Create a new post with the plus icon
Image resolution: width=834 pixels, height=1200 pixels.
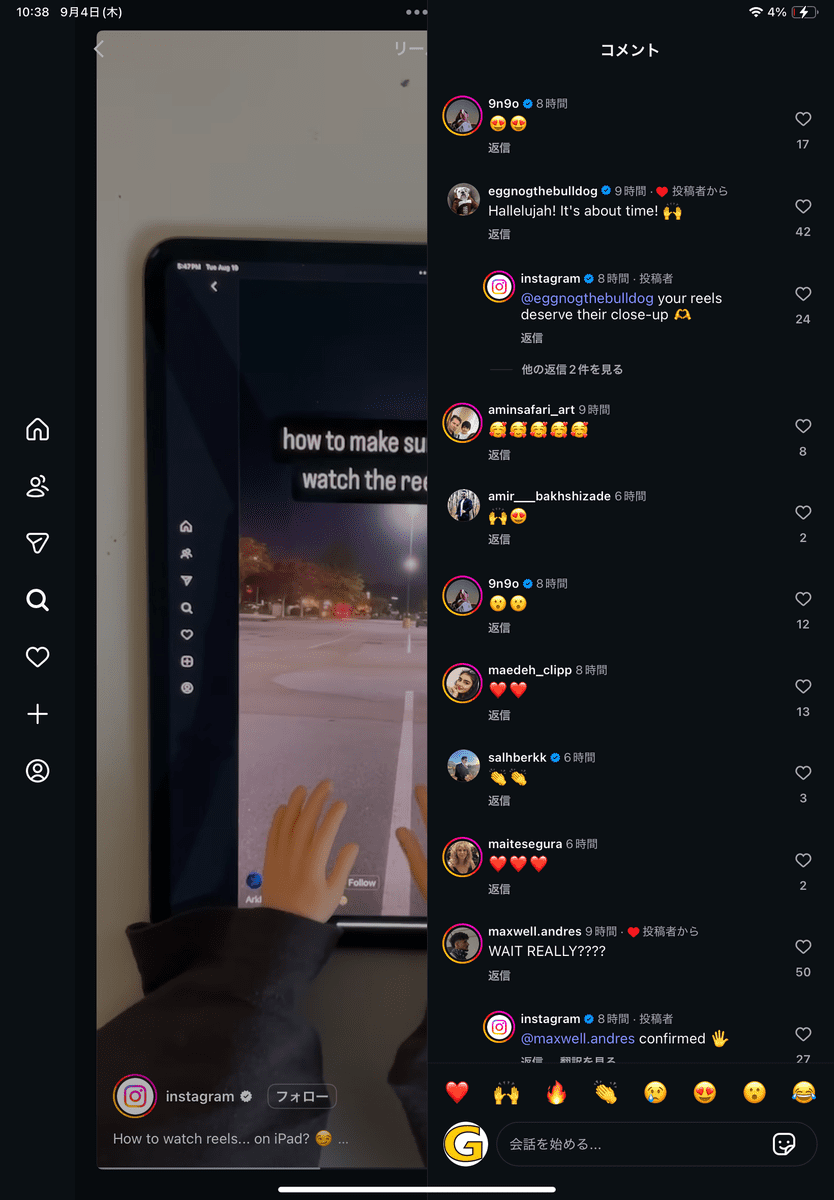(37, 714)
